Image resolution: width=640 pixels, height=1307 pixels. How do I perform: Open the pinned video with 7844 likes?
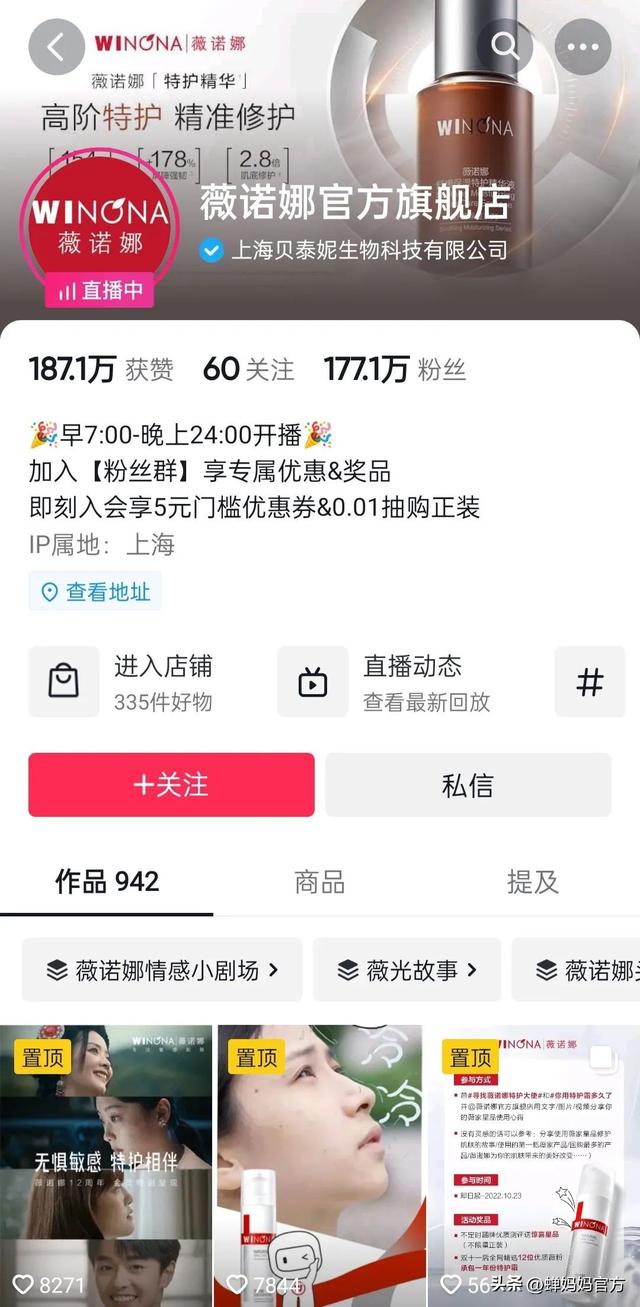pyautogui.click(x=320, y=1165)
